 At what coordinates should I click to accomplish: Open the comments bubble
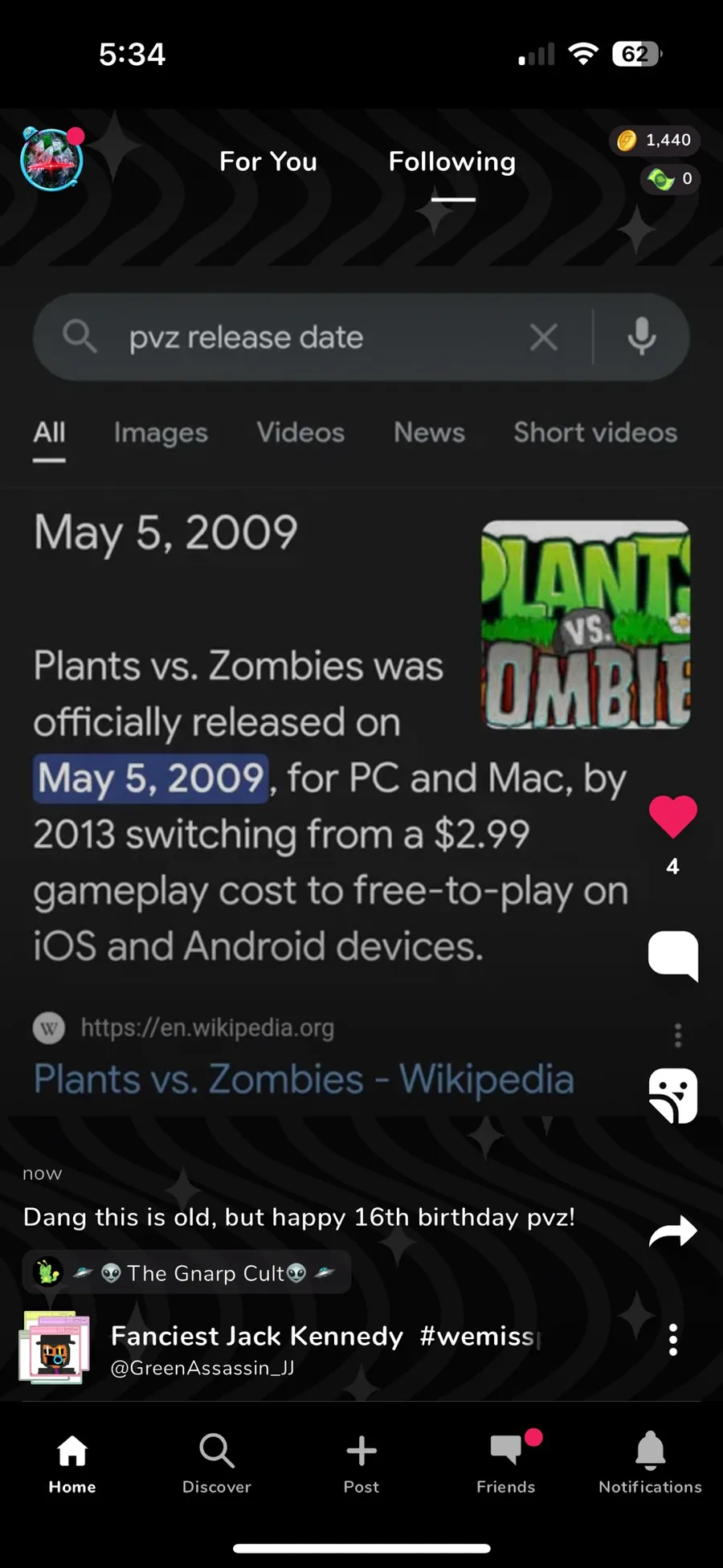coord(673,955)
